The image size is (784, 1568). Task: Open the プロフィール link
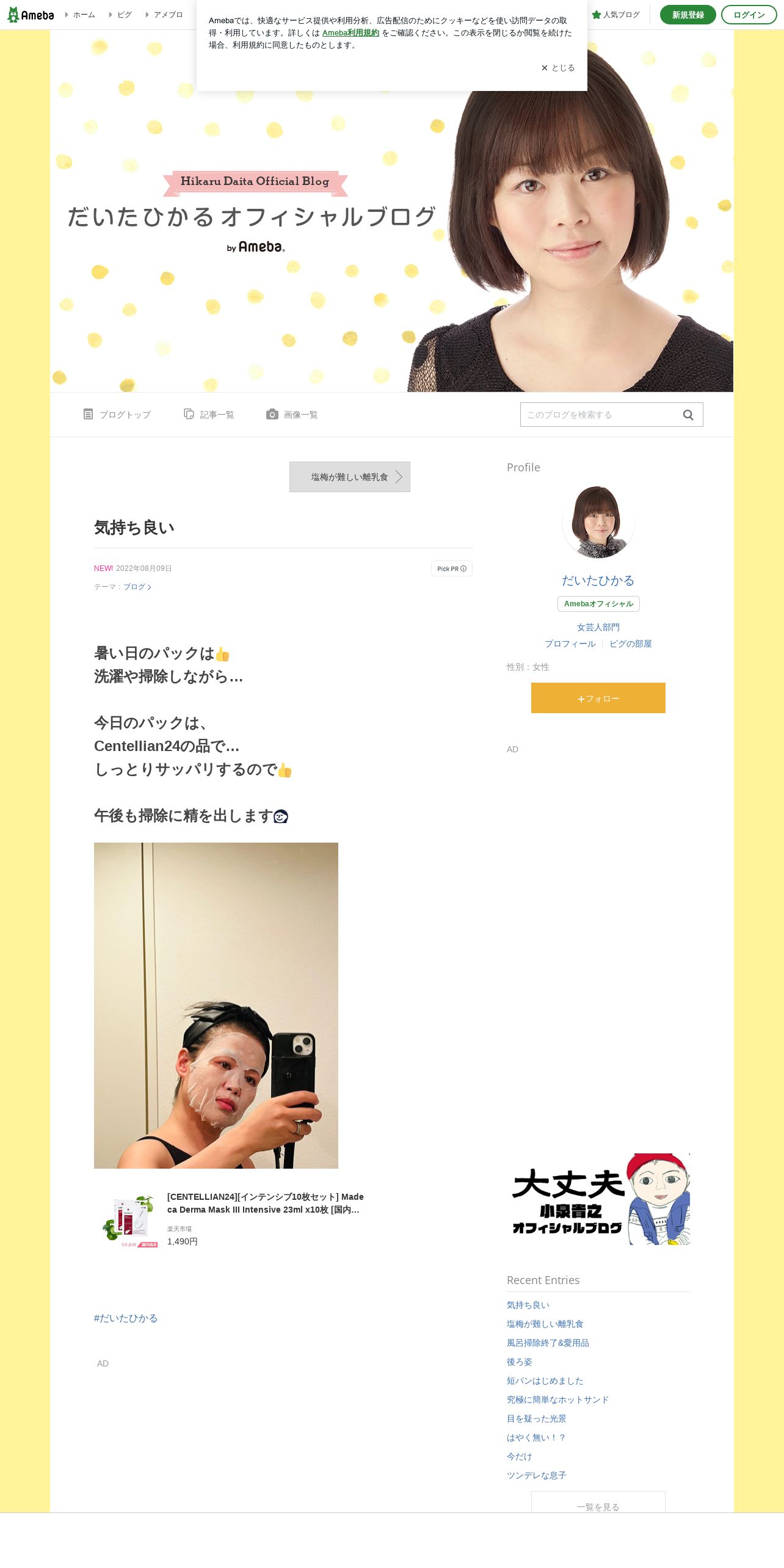[570, 644]
